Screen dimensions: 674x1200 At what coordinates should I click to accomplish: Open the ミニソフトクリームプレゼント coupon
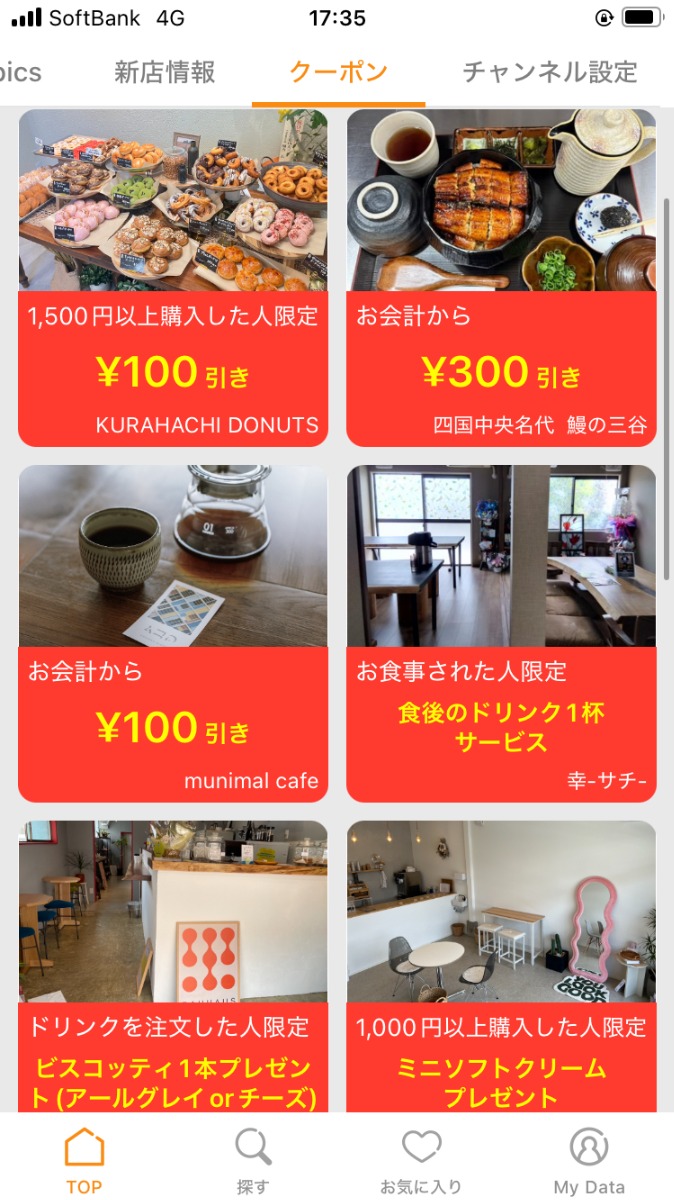(501, 965)
